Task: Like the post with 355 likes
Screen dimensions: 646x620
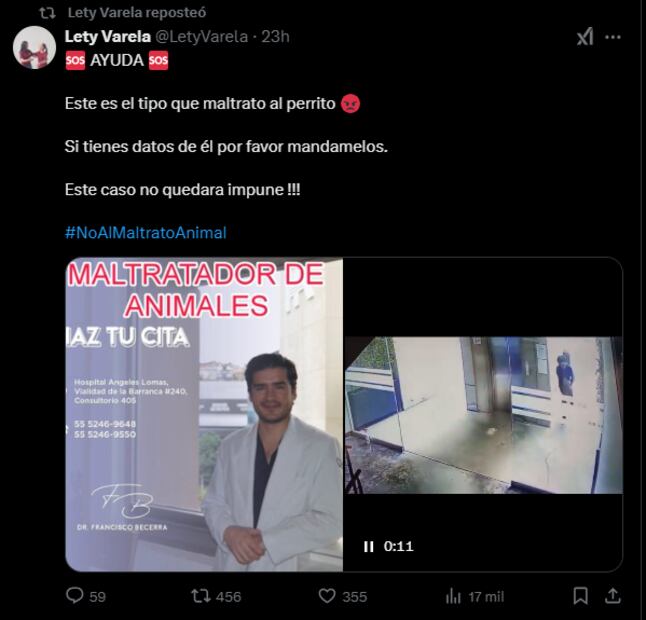Action: pyautogui.click(x=327, y=596)
